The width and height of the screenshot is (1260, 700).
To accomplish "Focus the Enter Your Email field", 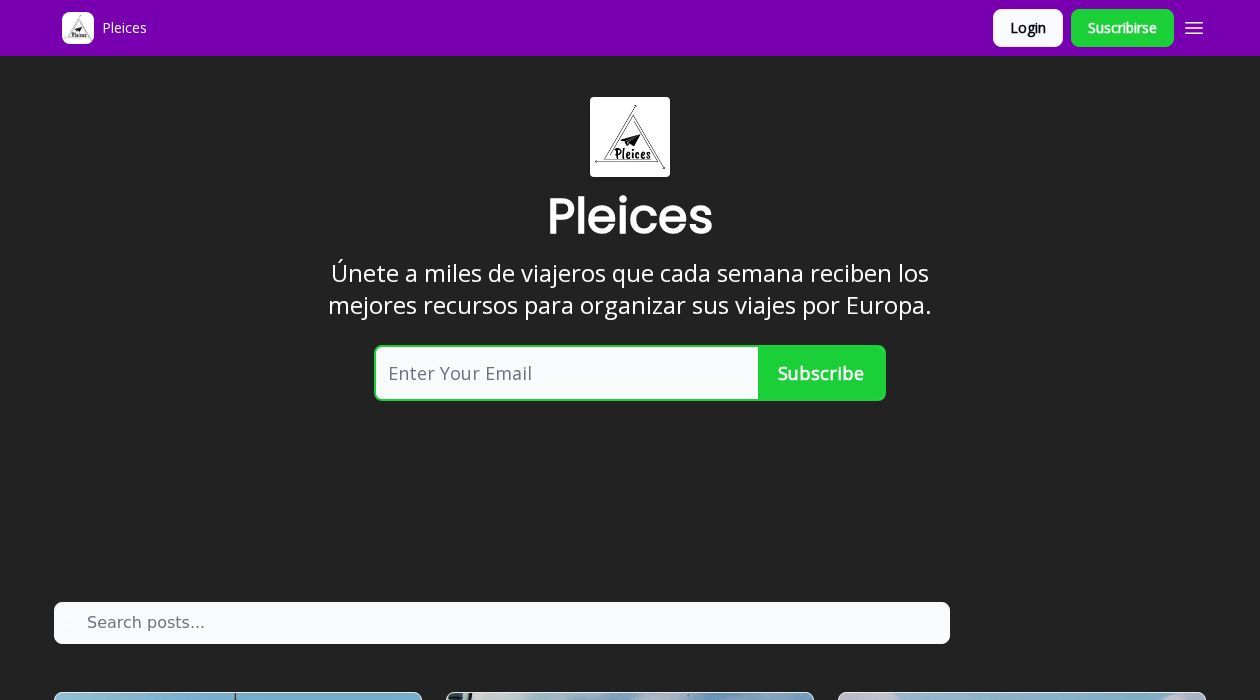I will click(567, 373).
